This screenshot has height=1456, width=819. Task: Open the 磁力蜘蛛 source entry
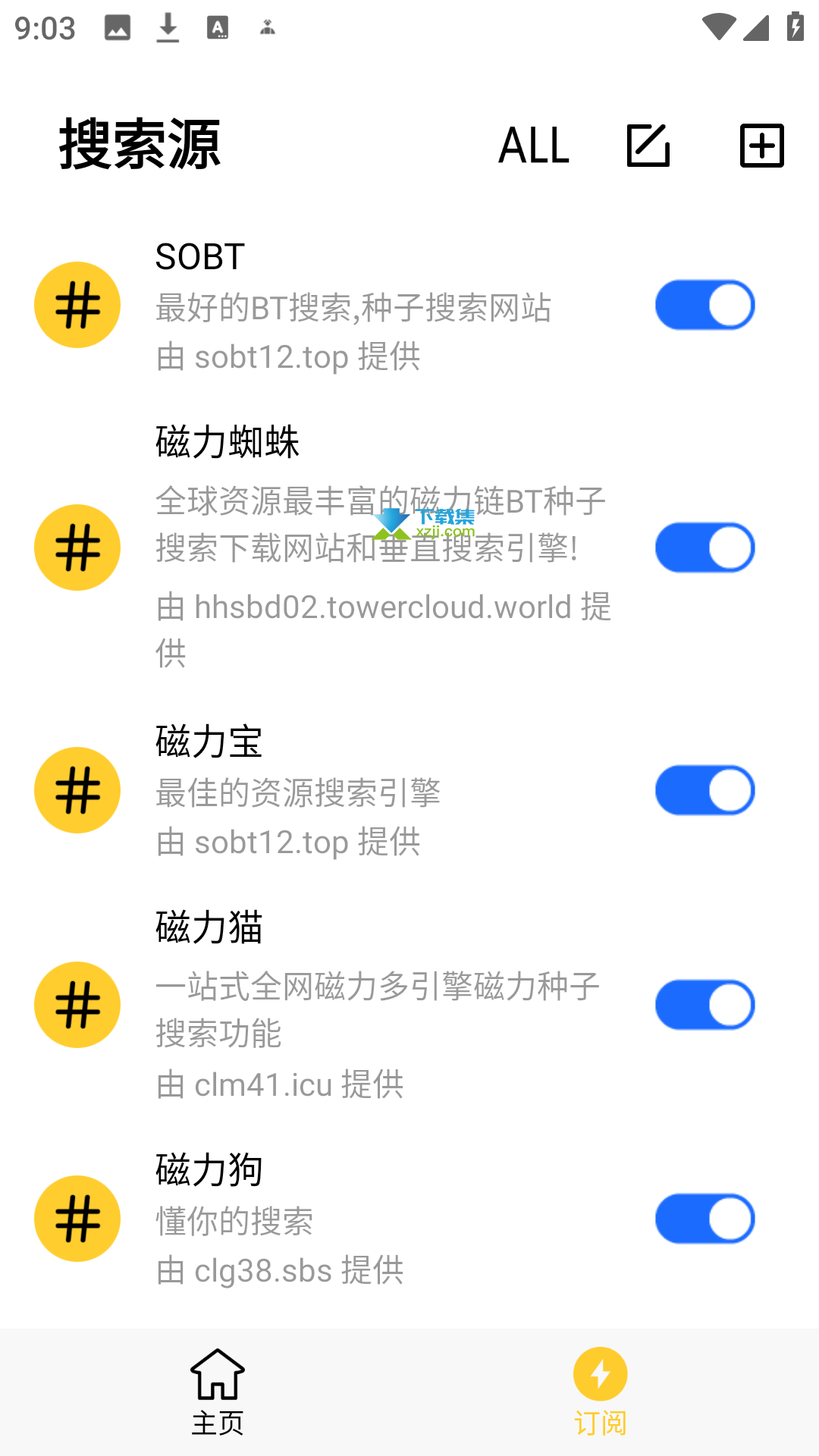(409, 548)
